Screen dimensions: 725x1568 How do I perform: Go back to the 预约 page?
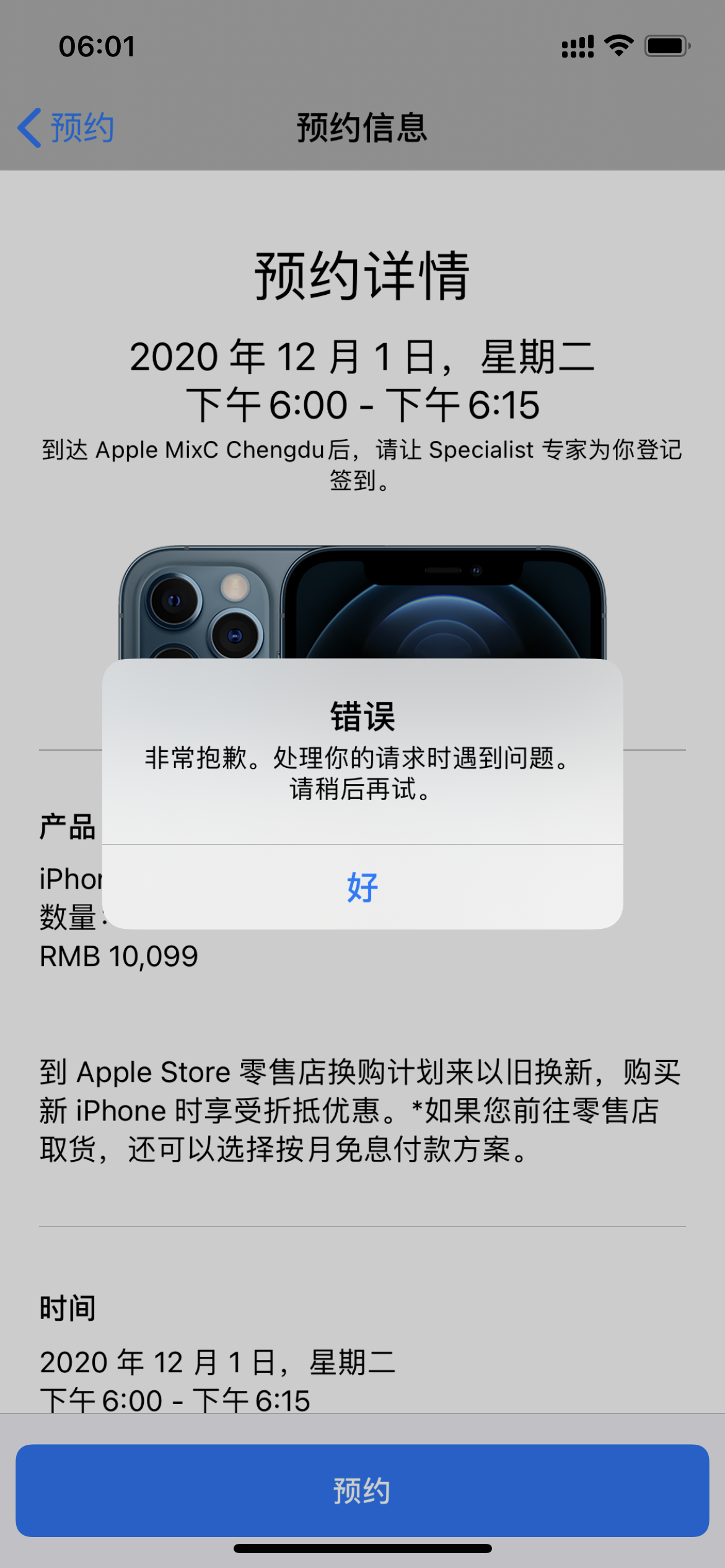[x=67, y=128]
